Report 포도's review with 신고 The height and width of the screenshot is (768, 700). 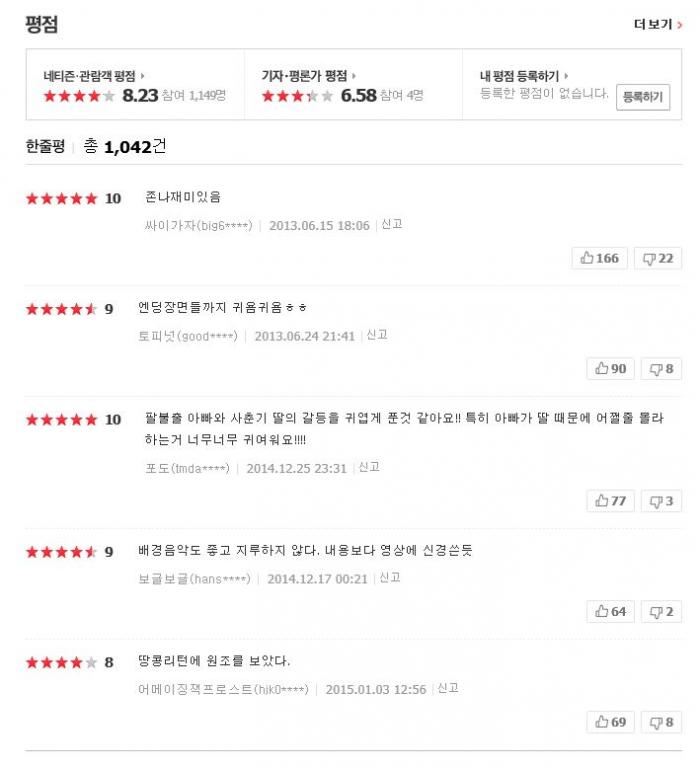click(369, 467)
